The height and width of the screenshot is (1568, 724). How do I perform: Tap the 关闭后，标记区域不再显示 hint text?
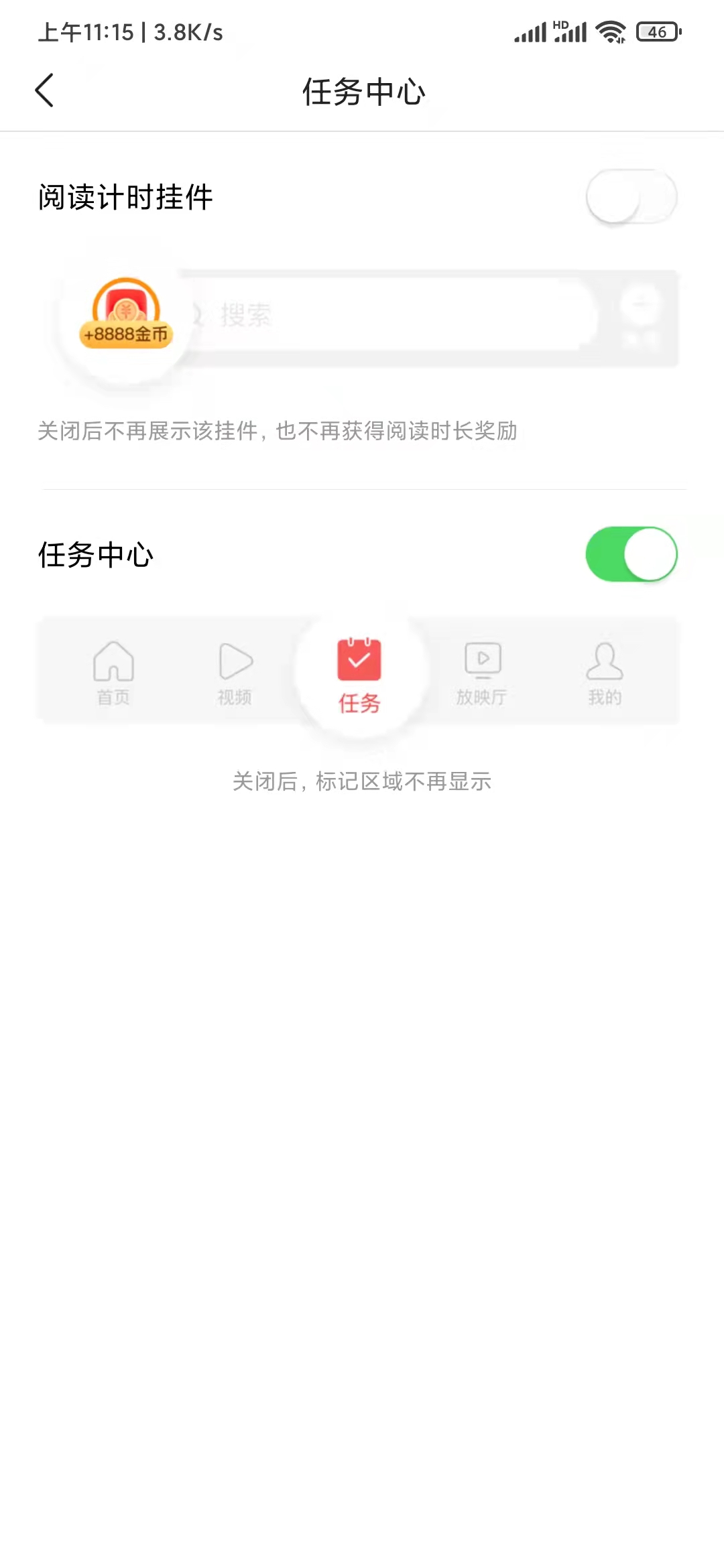click(362, 781)
